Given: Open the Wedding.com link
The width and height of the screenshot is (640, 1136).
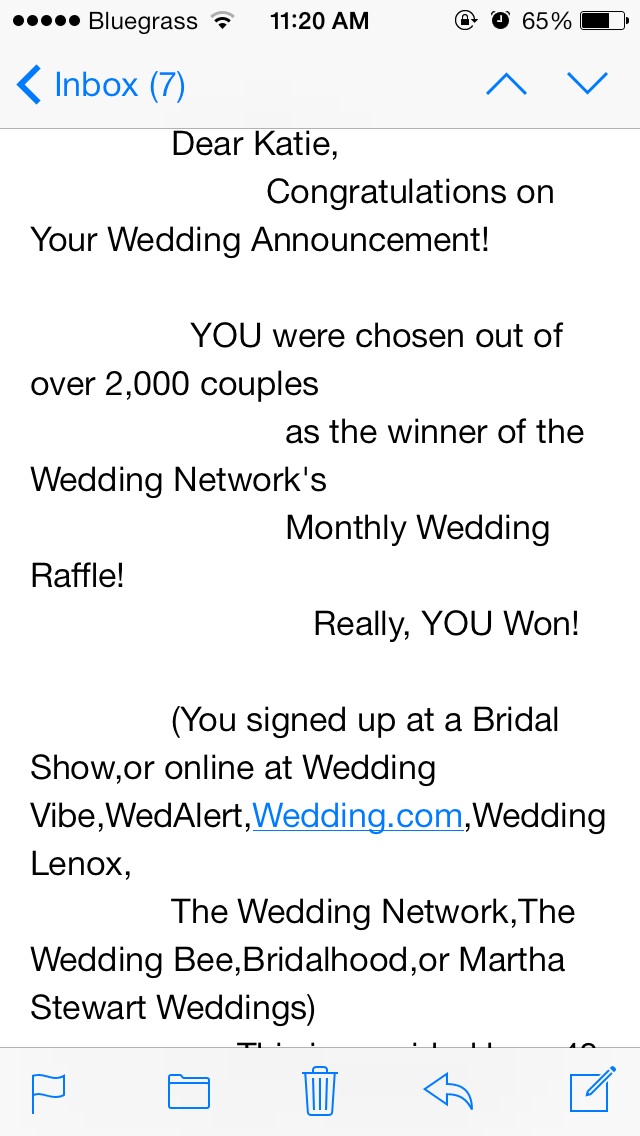Looking at the screenshot, I should coord(357,816).
